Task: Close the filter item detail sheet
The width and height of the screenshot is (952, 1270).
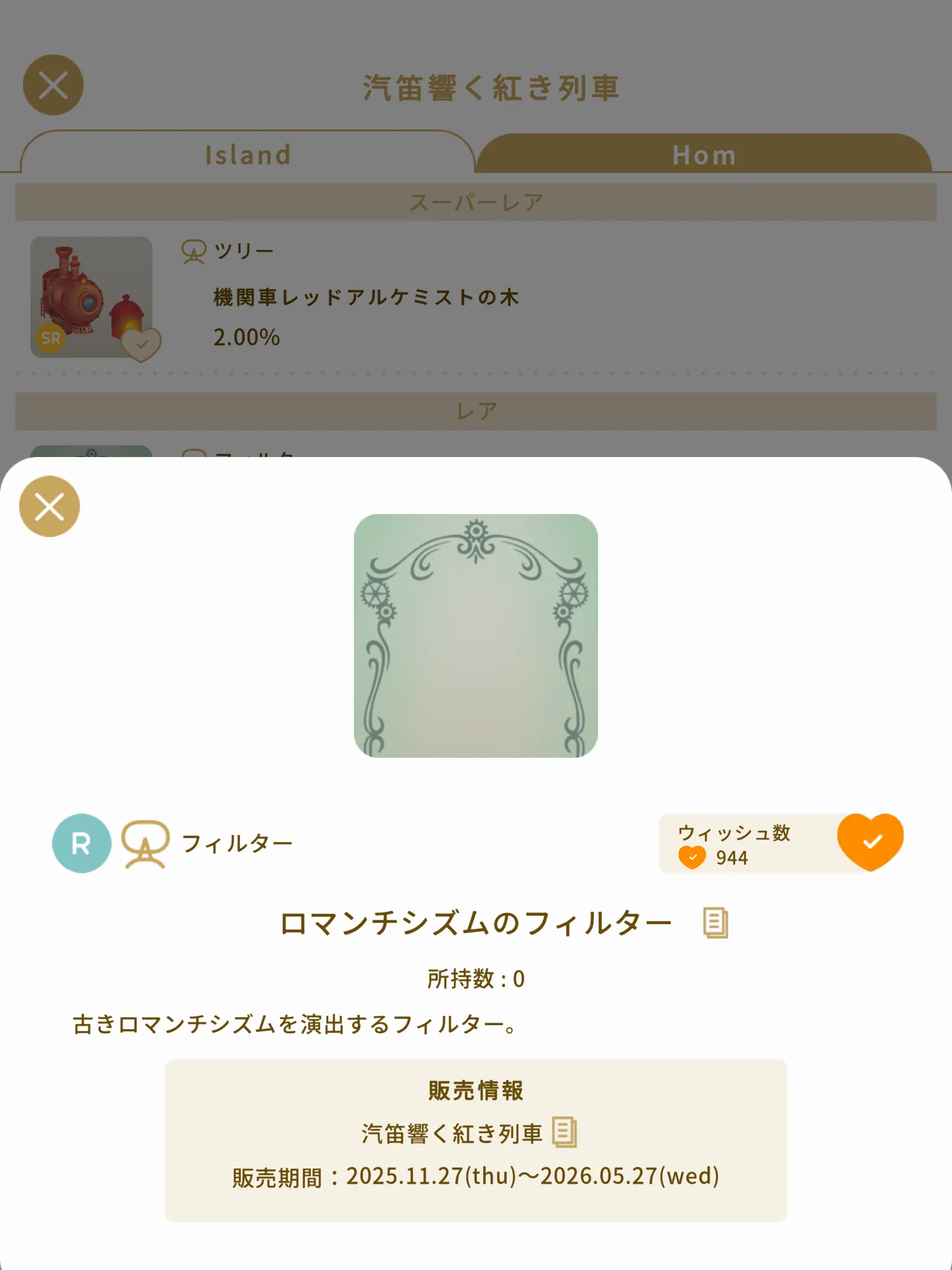Action: click(x=50, y=507)
